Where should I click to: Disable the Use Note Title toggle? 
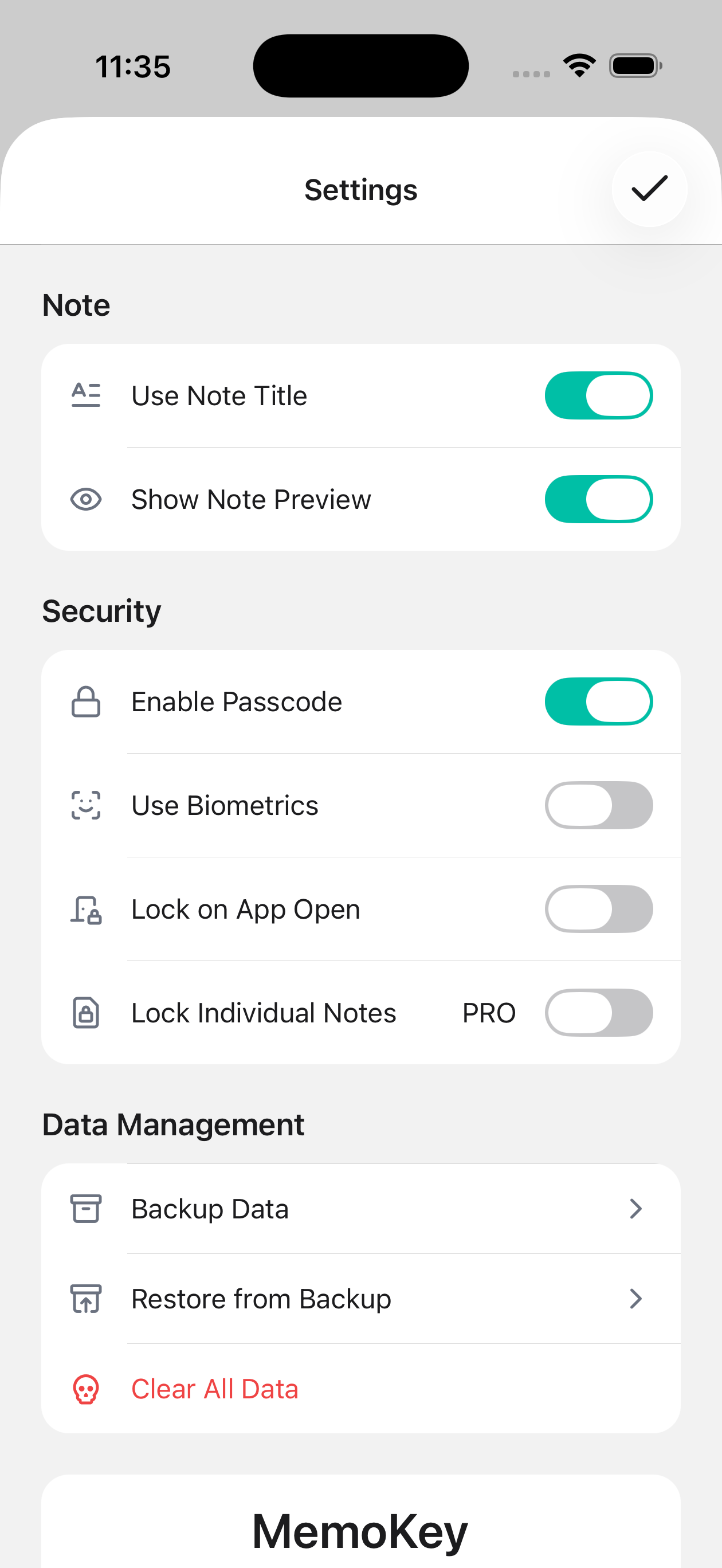599,395
